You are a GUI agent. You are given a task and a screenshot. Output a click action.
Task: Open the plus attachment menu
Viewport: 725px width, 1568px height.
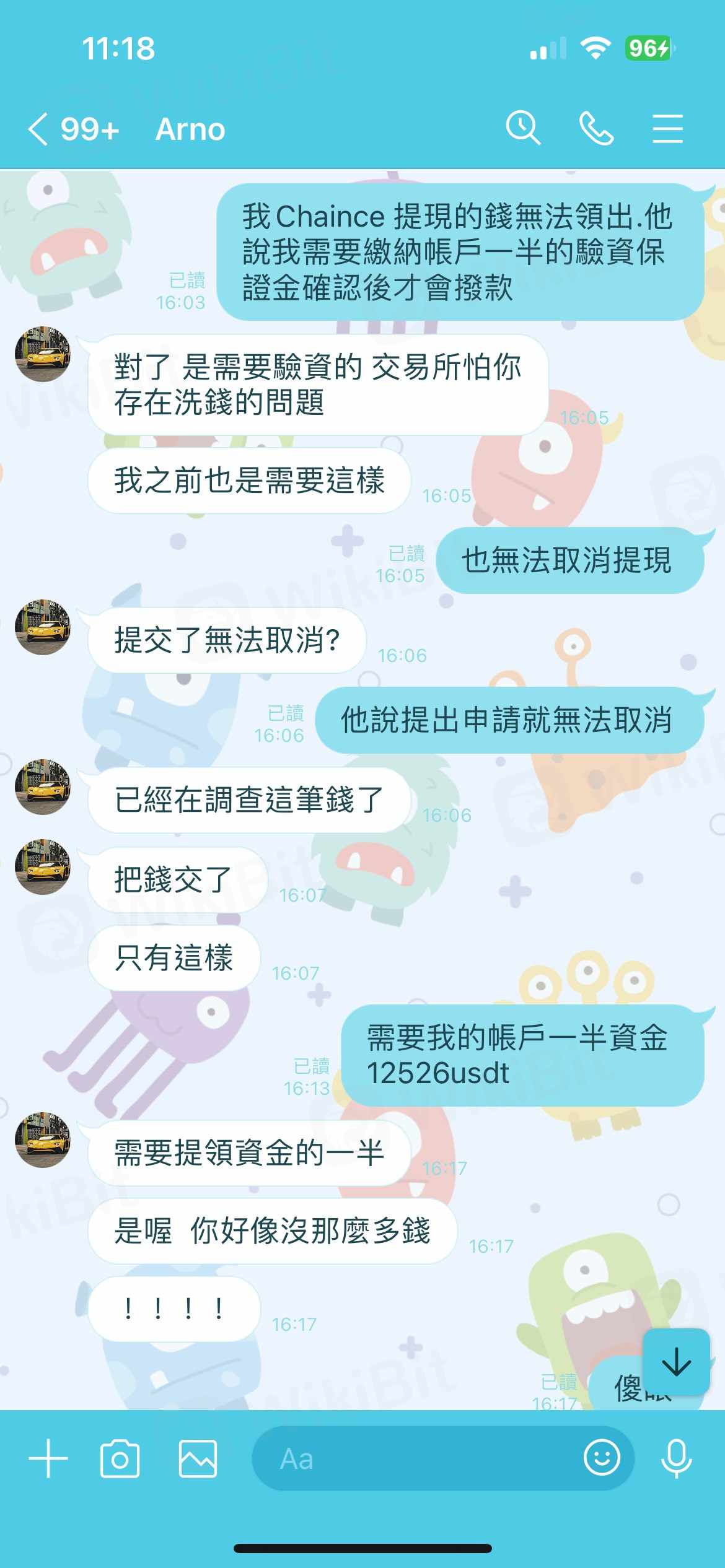coord(48,1459)
